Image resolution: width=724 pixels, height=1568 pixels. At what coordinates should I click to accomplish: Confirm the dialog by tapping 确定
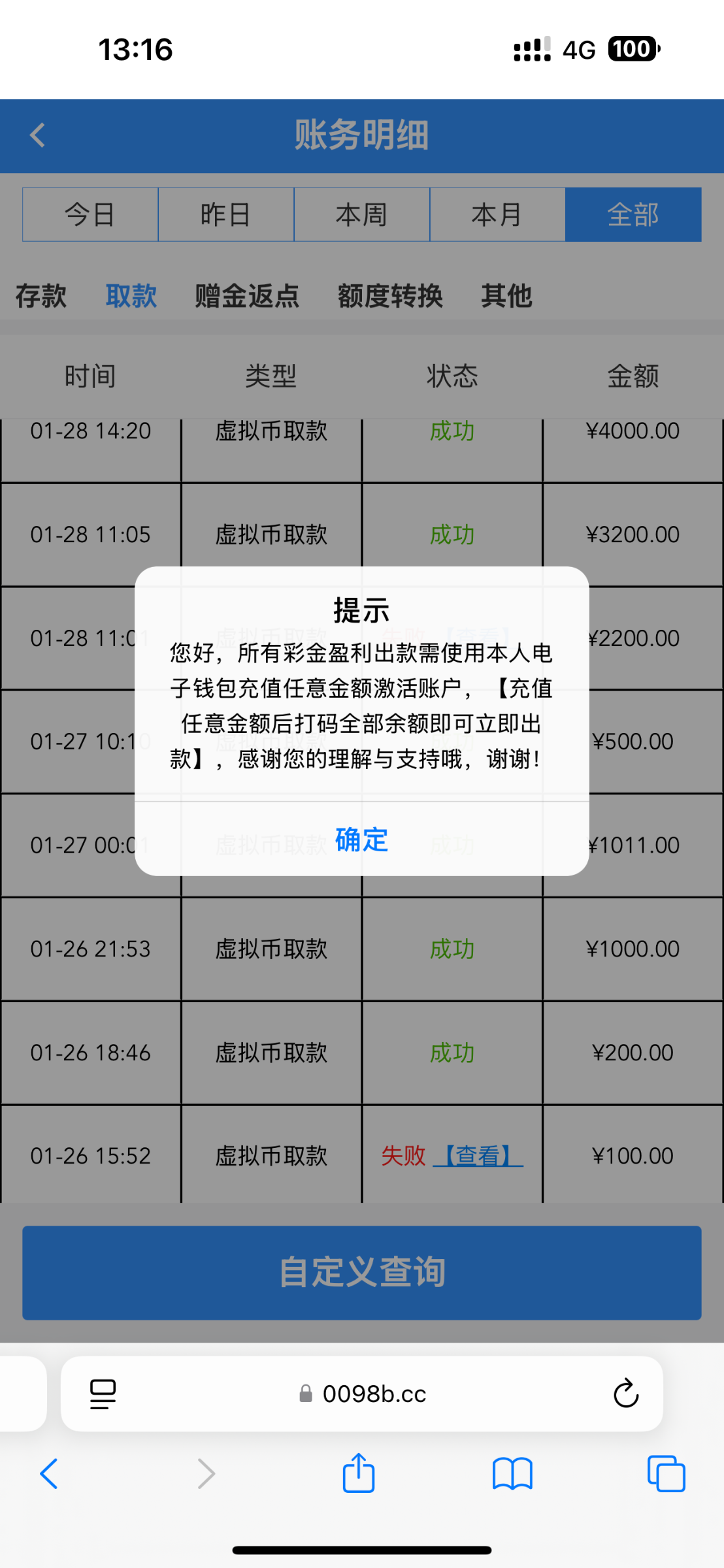click(361, 840)
